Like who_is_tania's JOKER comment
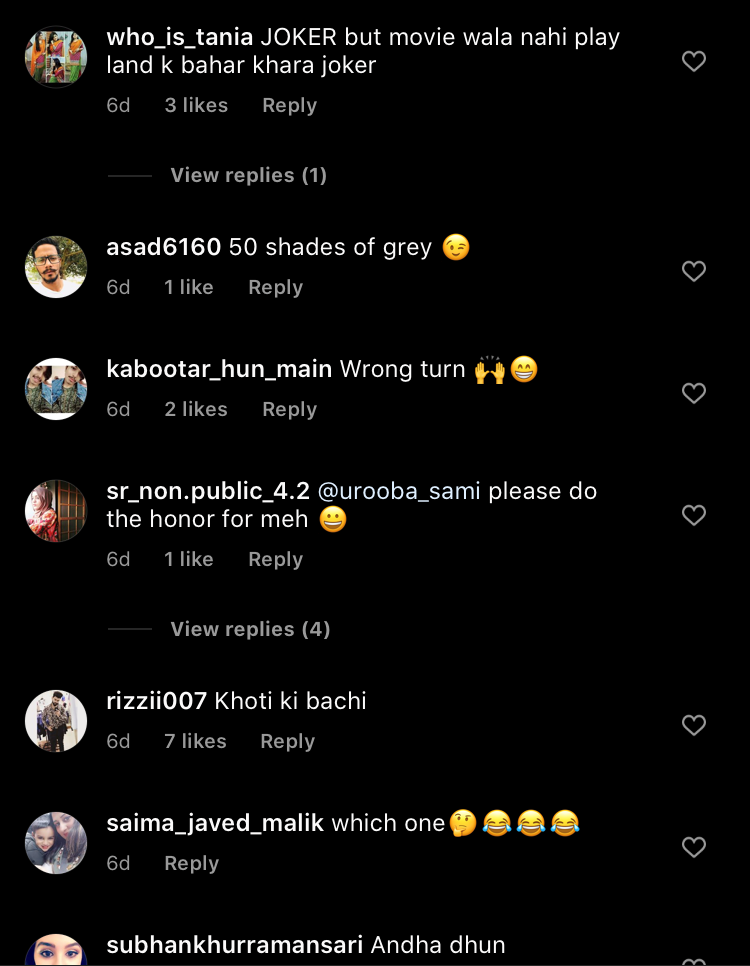The height and width of the screenshot is (966, 750). pos(694,62)
